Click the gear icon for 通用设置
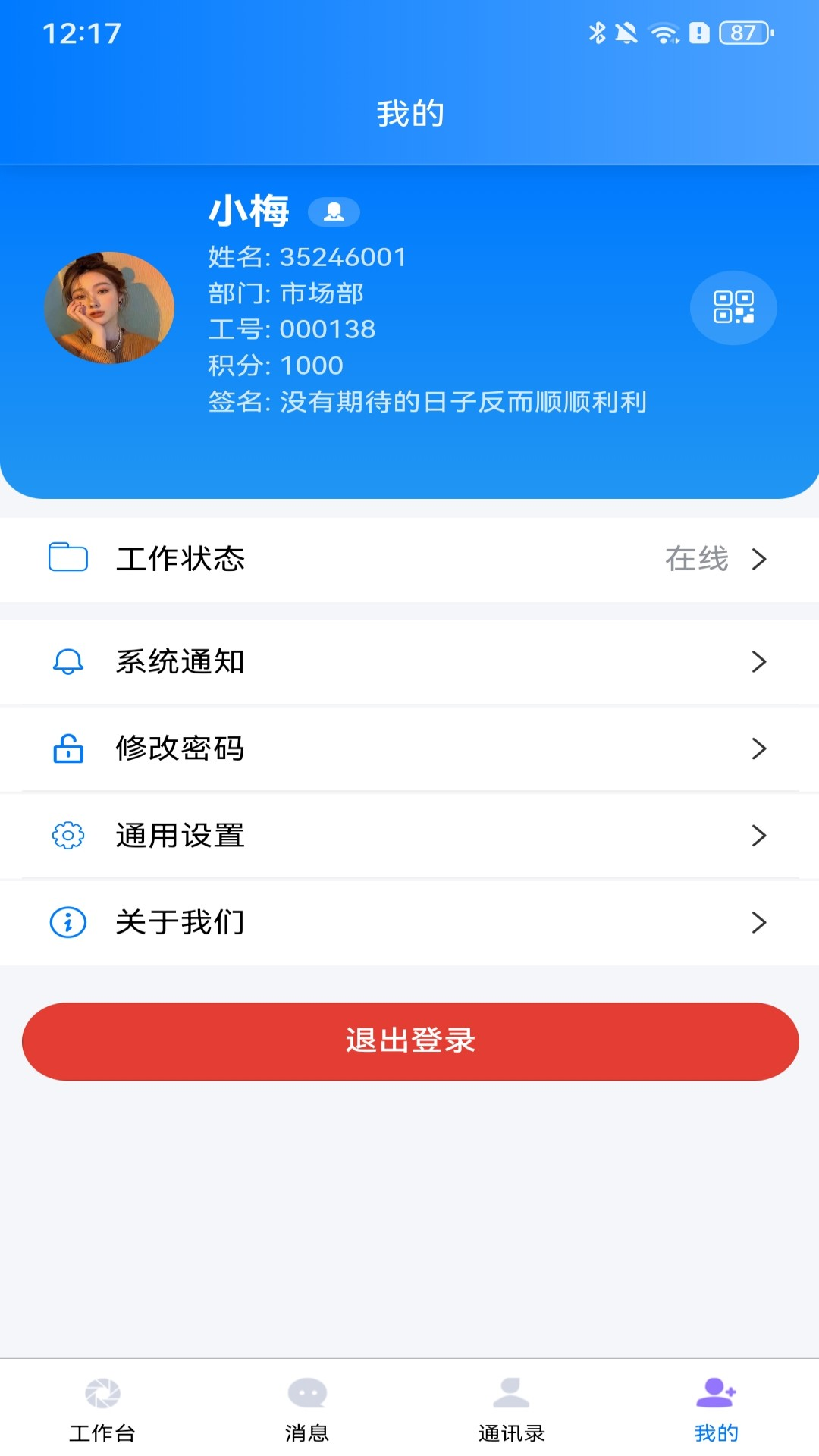 coord(67,836)
